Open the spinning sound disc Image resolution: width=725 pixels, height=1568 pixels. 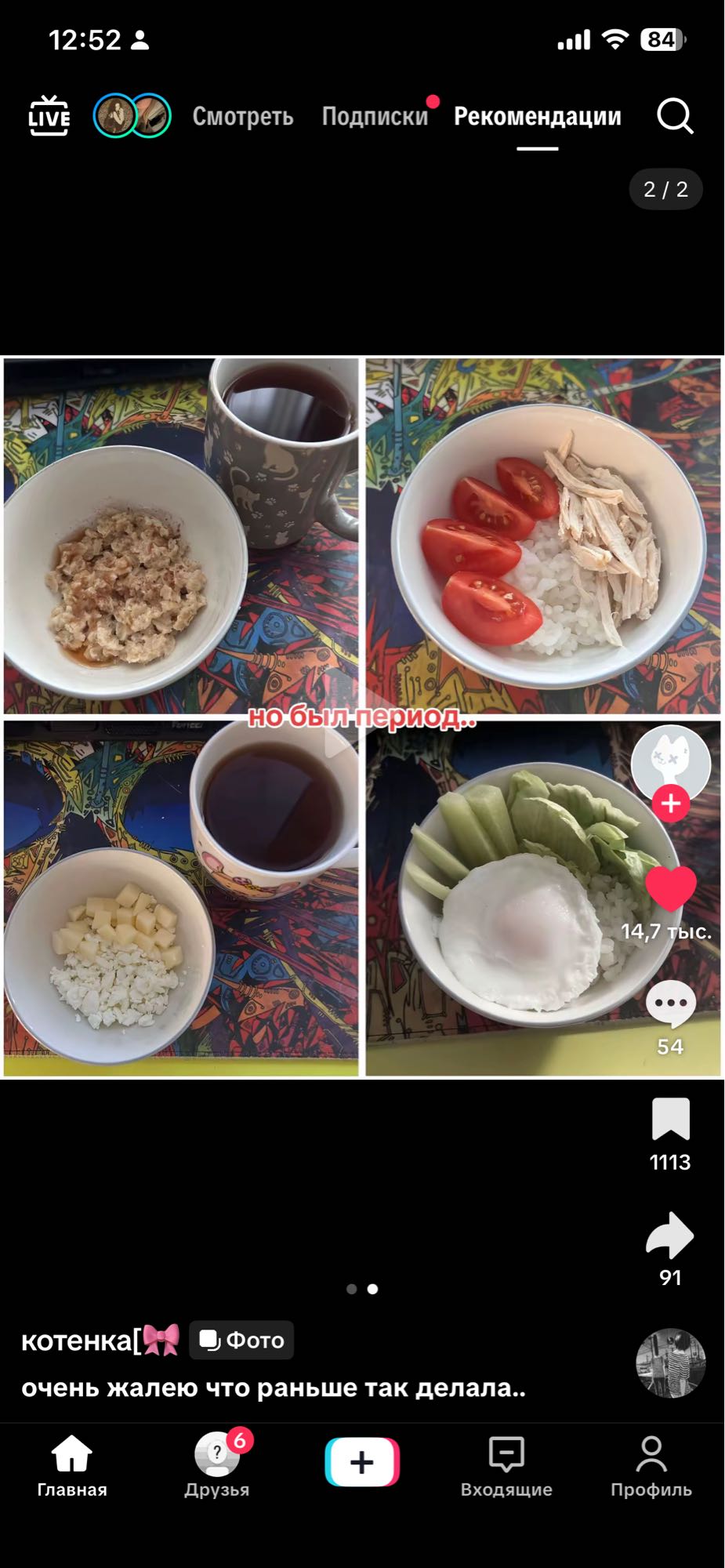coord(670,1363)
